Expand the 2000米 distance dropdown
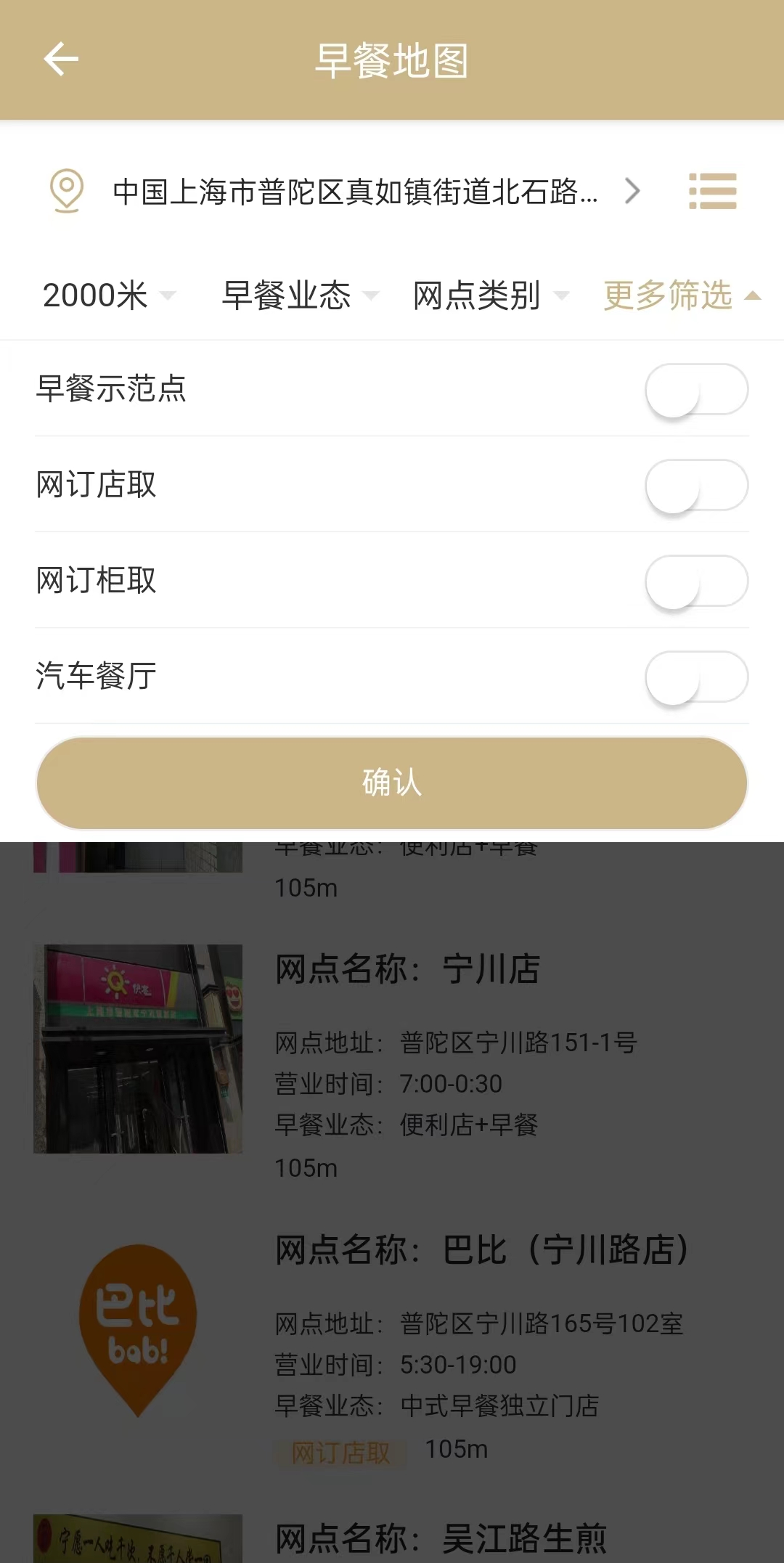The width and height of the screenshot is (784, 1563). coord(109,295)
